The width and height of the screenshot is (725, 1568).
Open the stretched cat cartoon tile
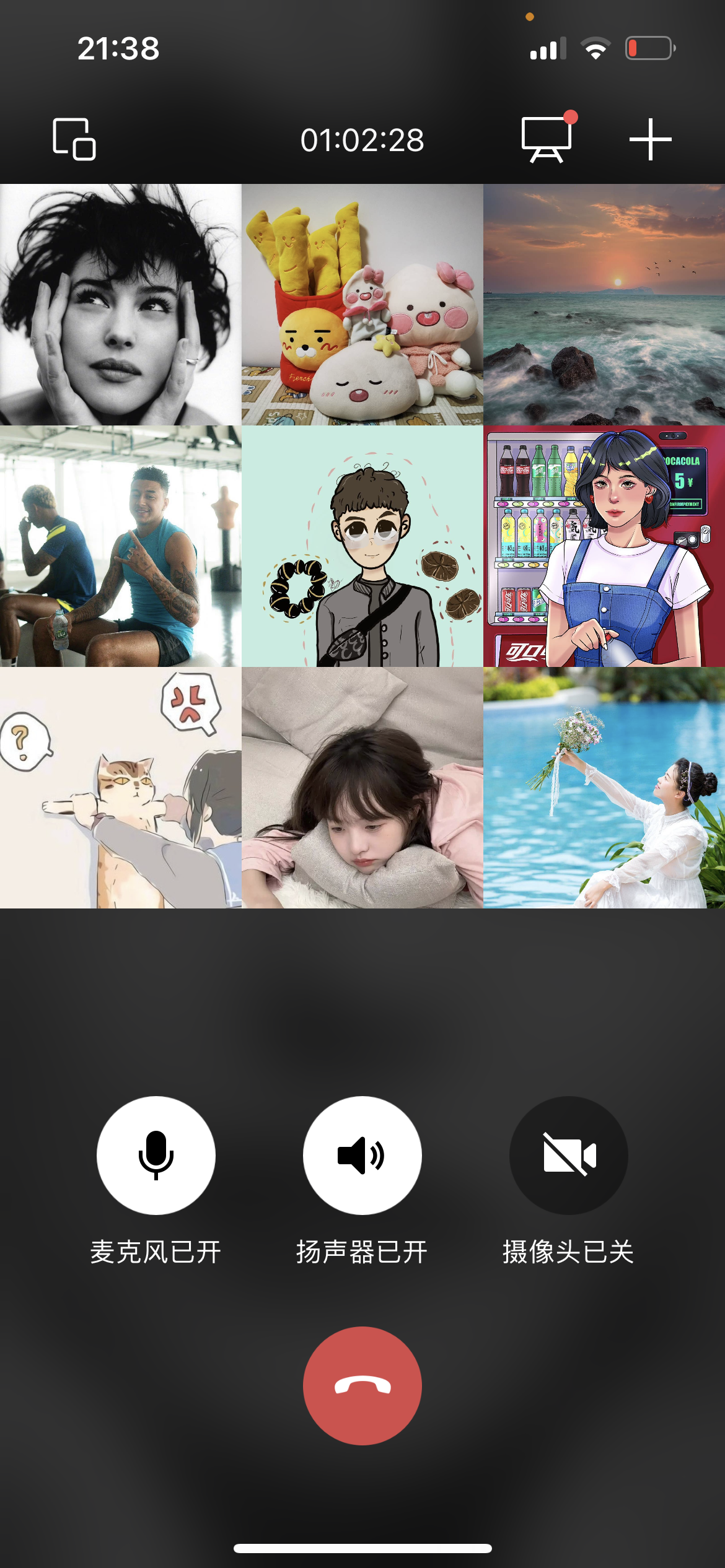(120, 788)
